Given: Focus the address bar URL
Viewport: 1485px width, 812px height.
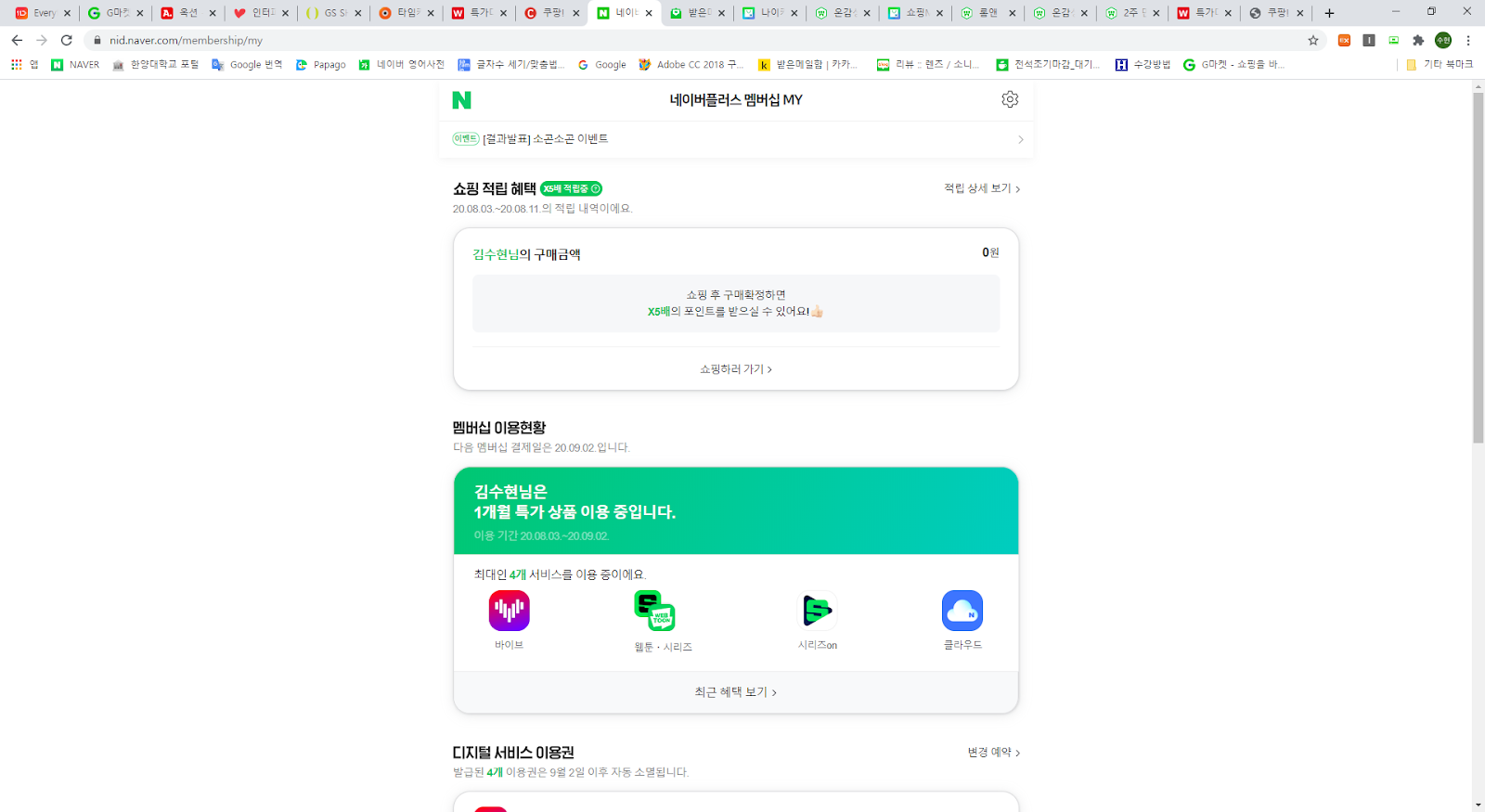Looking at the screenshot, I should [x=557, y=40].
